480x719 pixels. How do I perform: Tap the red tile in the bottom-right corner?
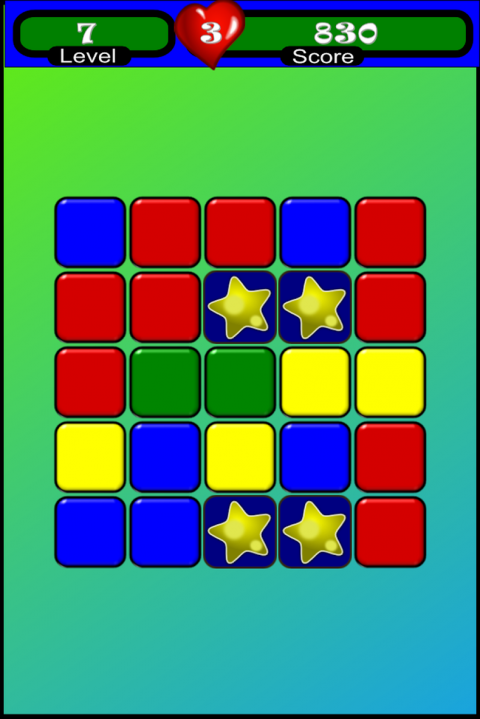click(391, 532)
